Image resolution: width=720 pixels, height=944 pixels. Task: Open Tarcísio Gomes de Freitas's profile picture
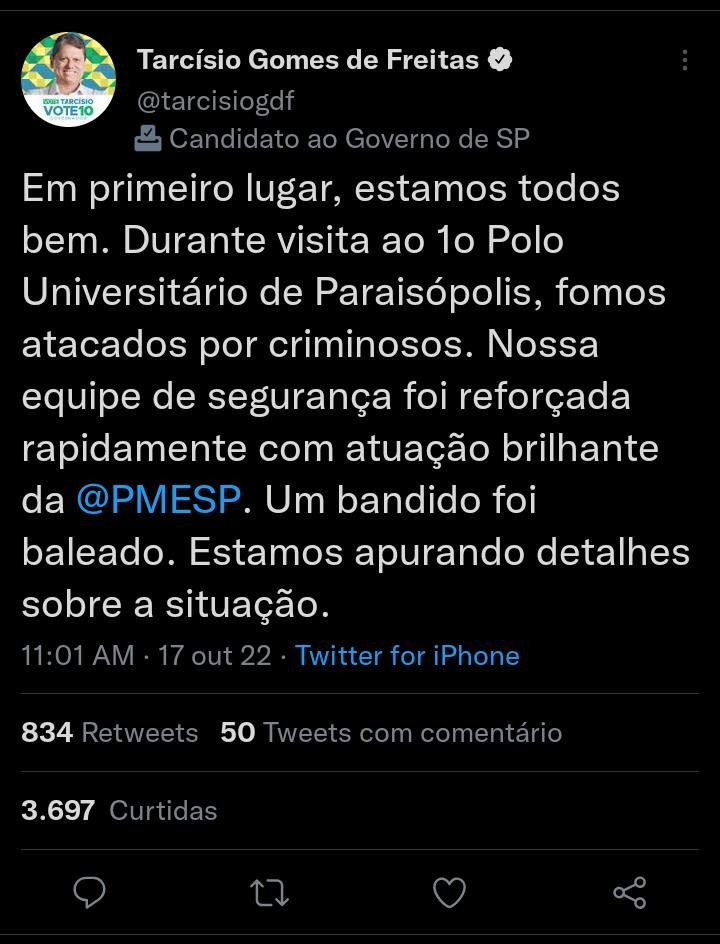click(69, 79)
